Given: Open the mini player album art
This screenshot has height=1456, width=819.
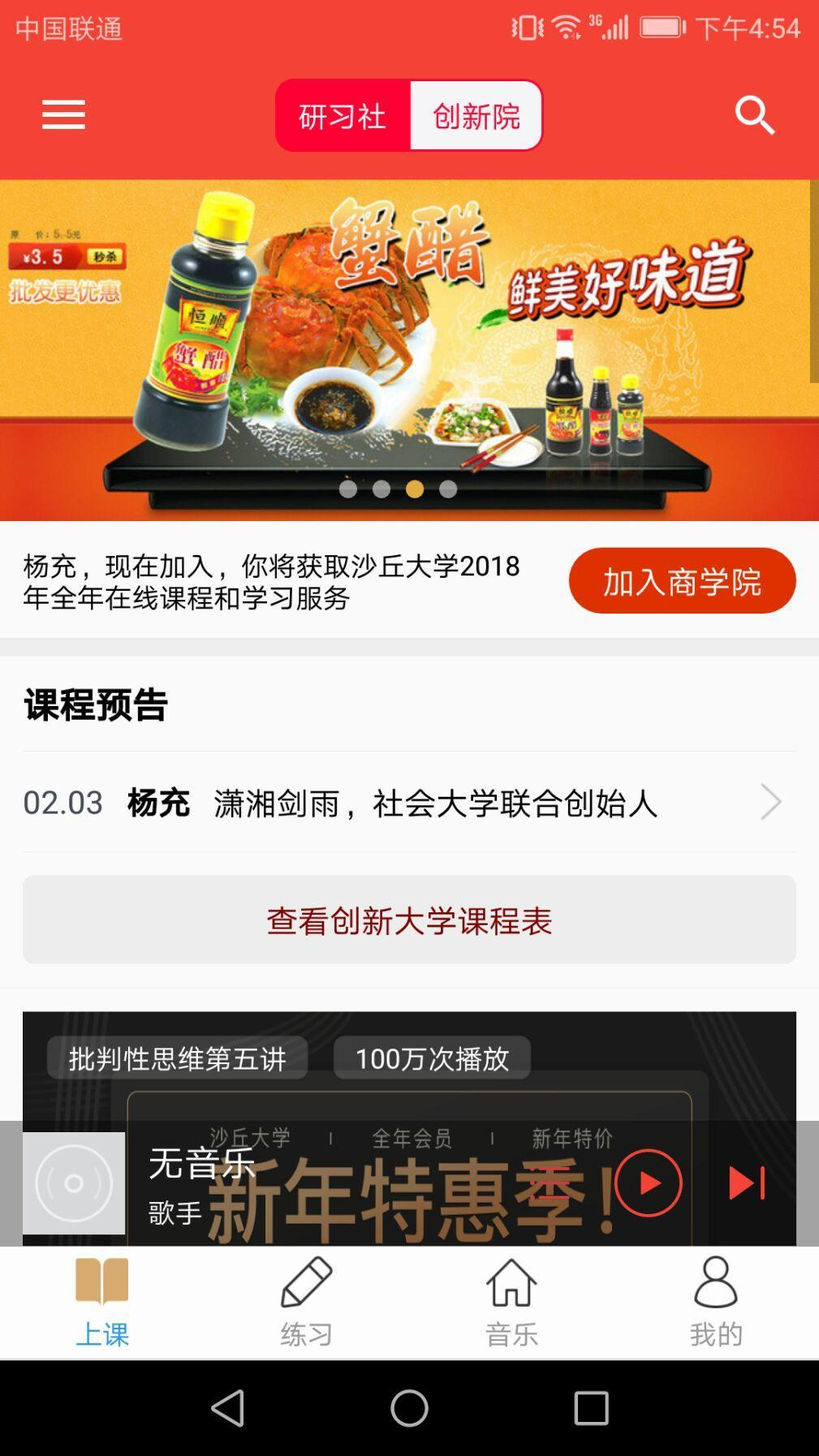Looking at the screenshot, I should (x=74, y=1183).
